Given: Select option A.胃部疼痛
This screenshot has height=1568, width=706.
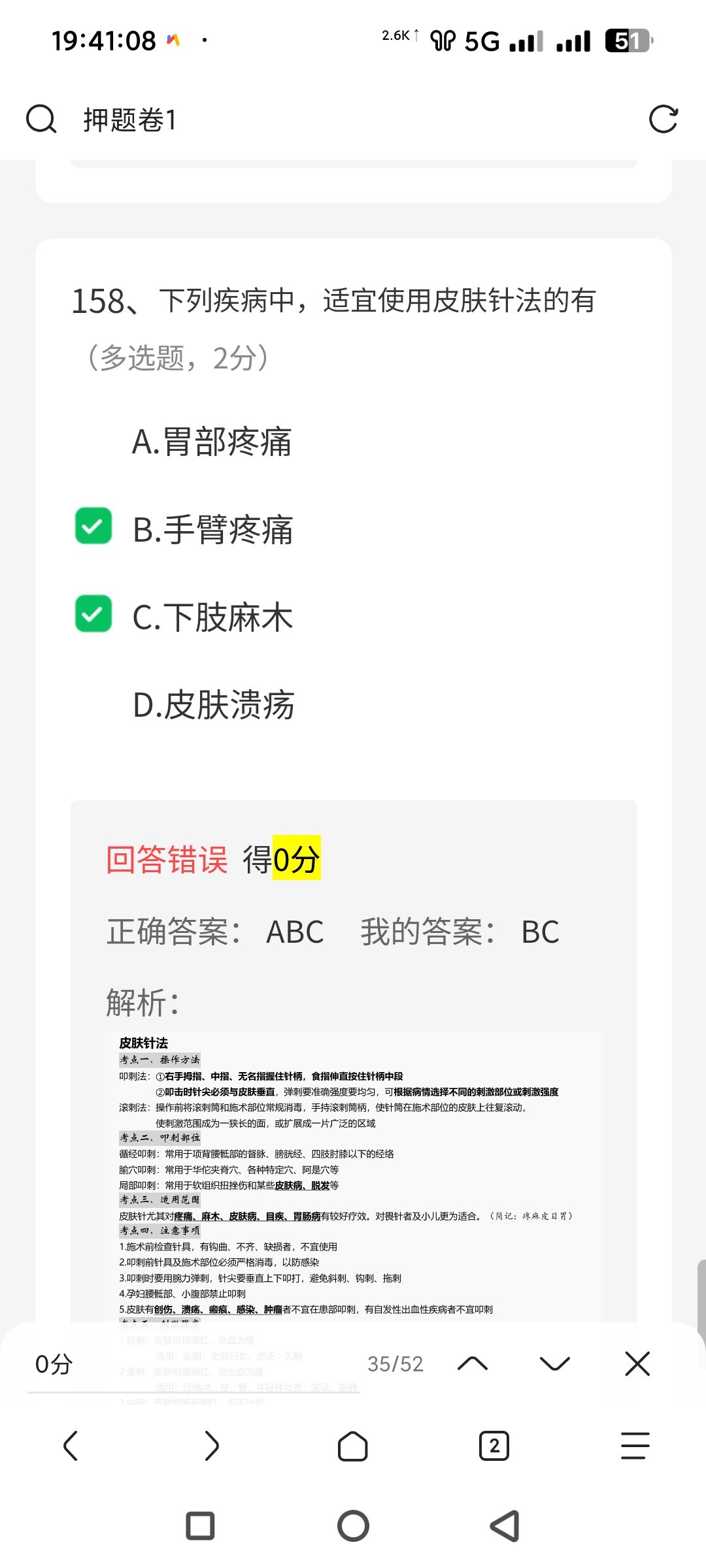Looking at the screenshot, I should 212,442.
